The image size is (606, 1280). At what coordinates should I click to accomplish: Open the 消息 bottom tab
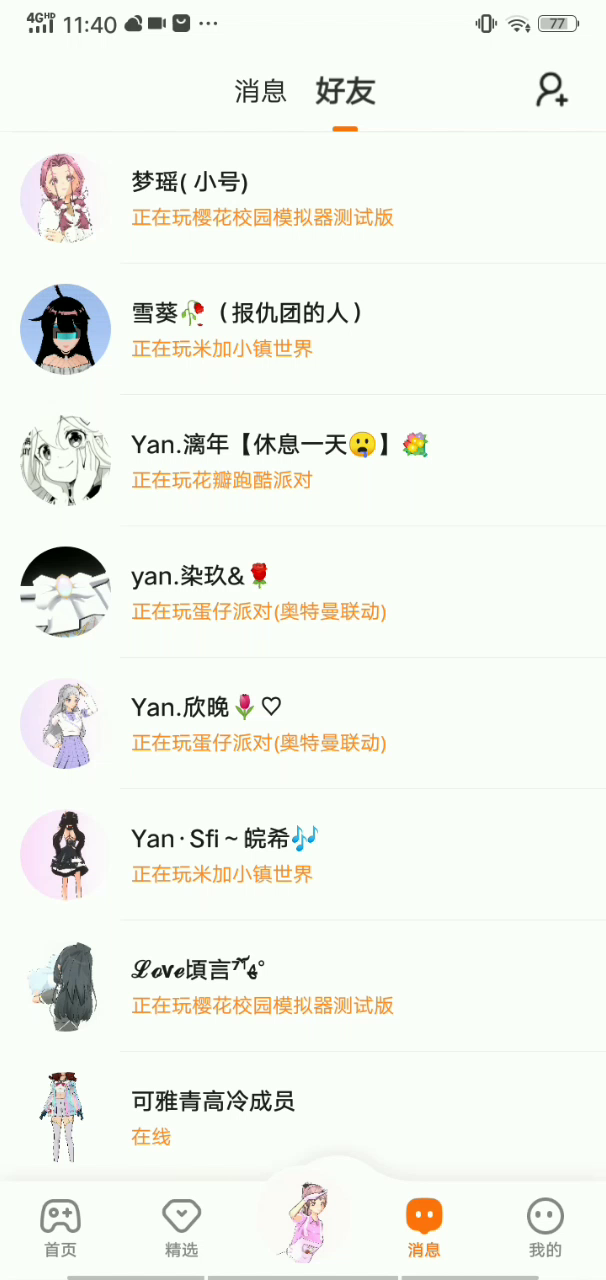[424, 1228]
